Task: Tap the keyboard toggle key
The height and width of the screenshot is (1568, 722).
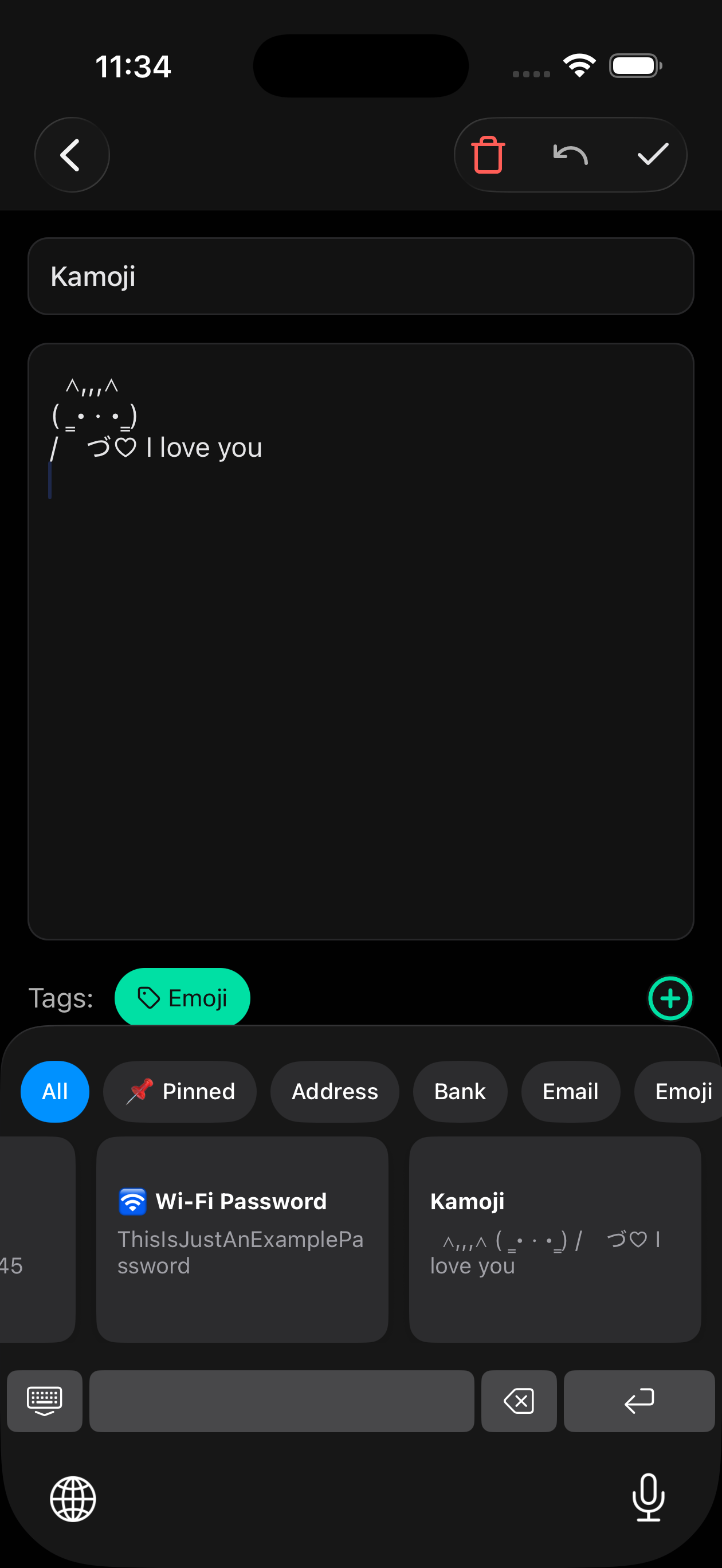Action: pos(45,1401)
